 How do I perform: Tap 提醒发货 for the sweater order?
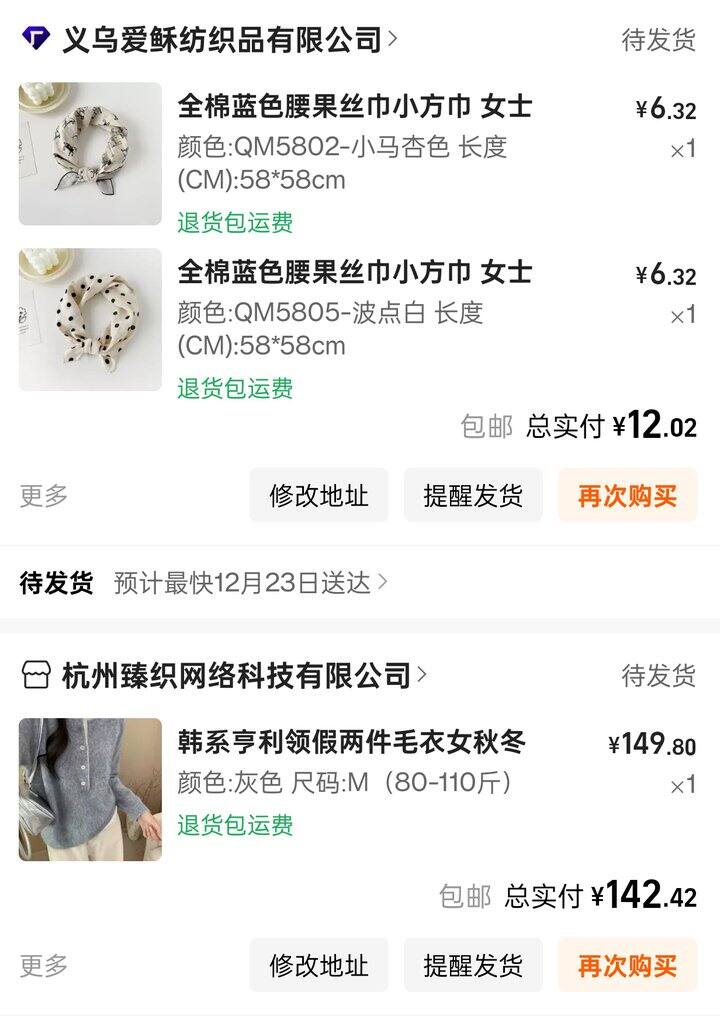[473, 965]
